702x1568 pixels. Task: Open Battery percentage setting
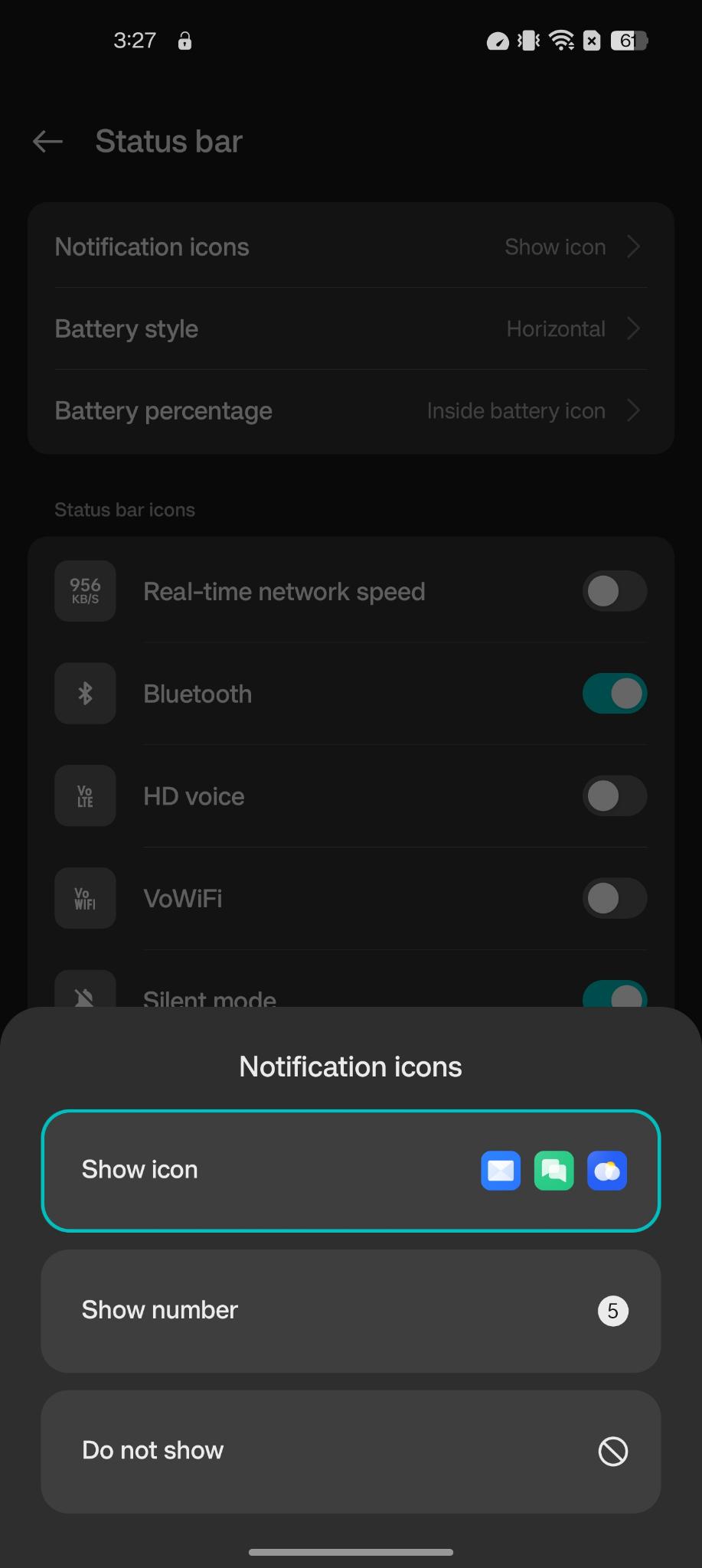[351, 411]
